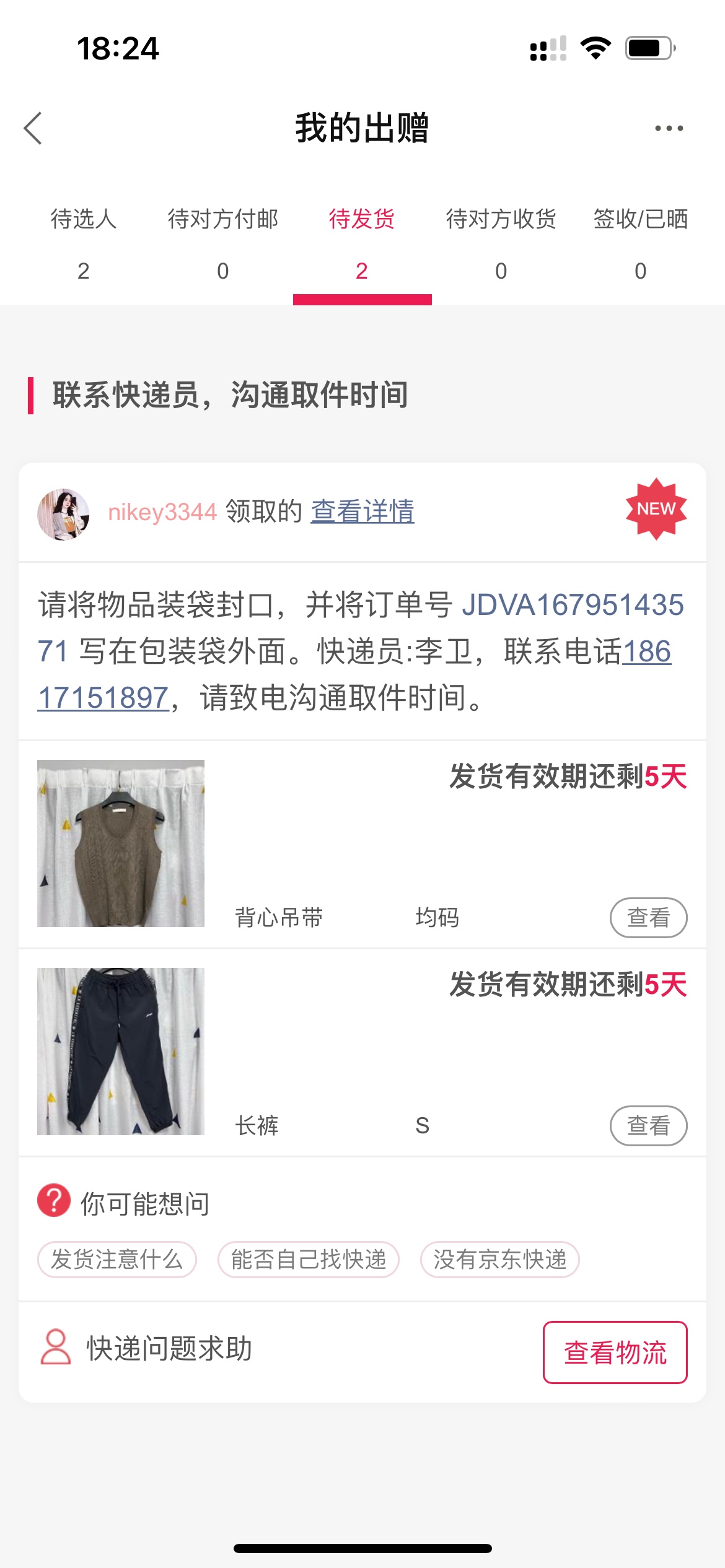The width and height of the screenshot is (725, 1568).
Task: Open nikey3344's profile avatar
Action: 63,514
